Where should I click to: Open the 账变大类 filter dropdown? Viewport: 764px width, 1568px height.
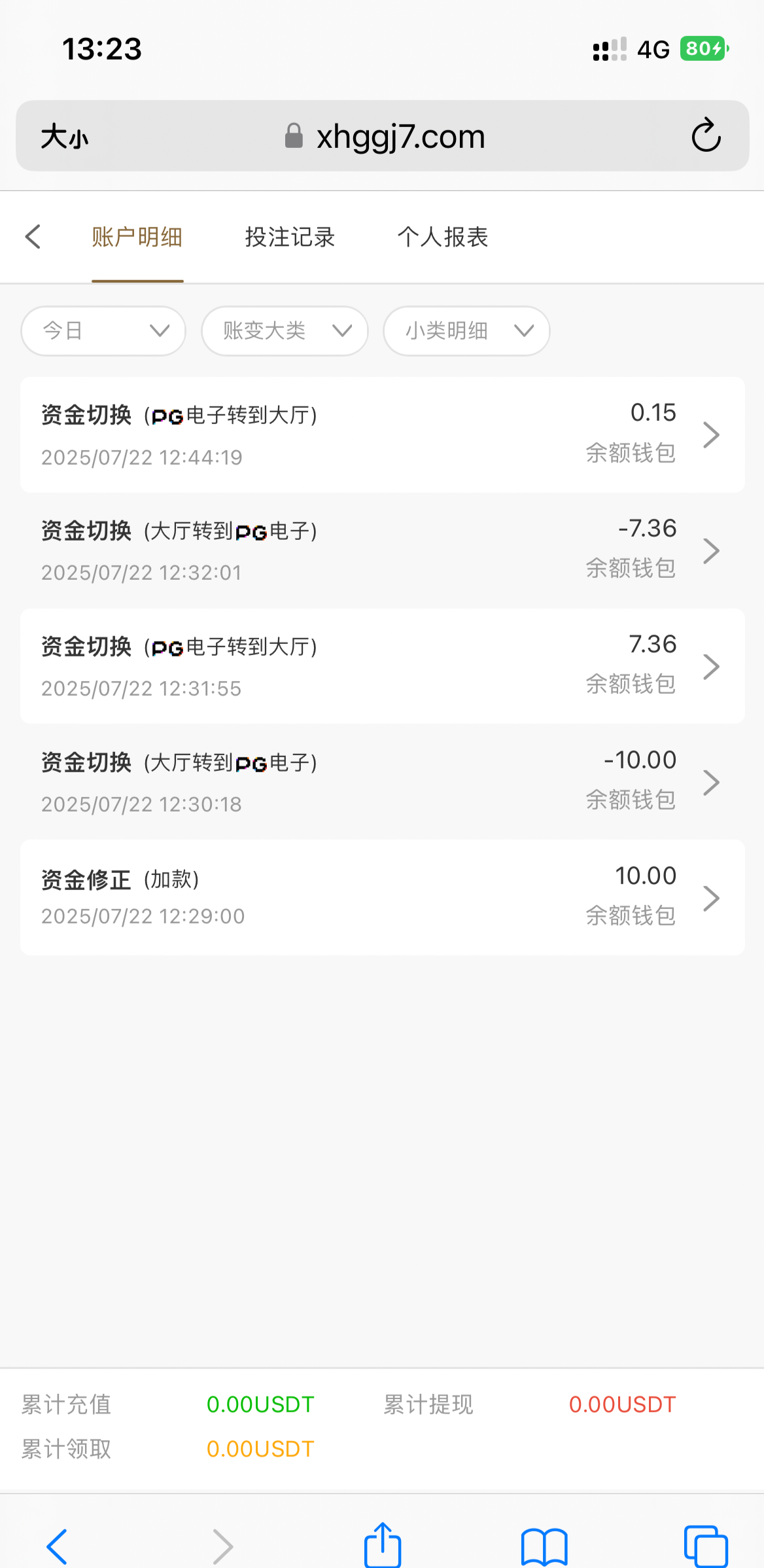point(285,331)
